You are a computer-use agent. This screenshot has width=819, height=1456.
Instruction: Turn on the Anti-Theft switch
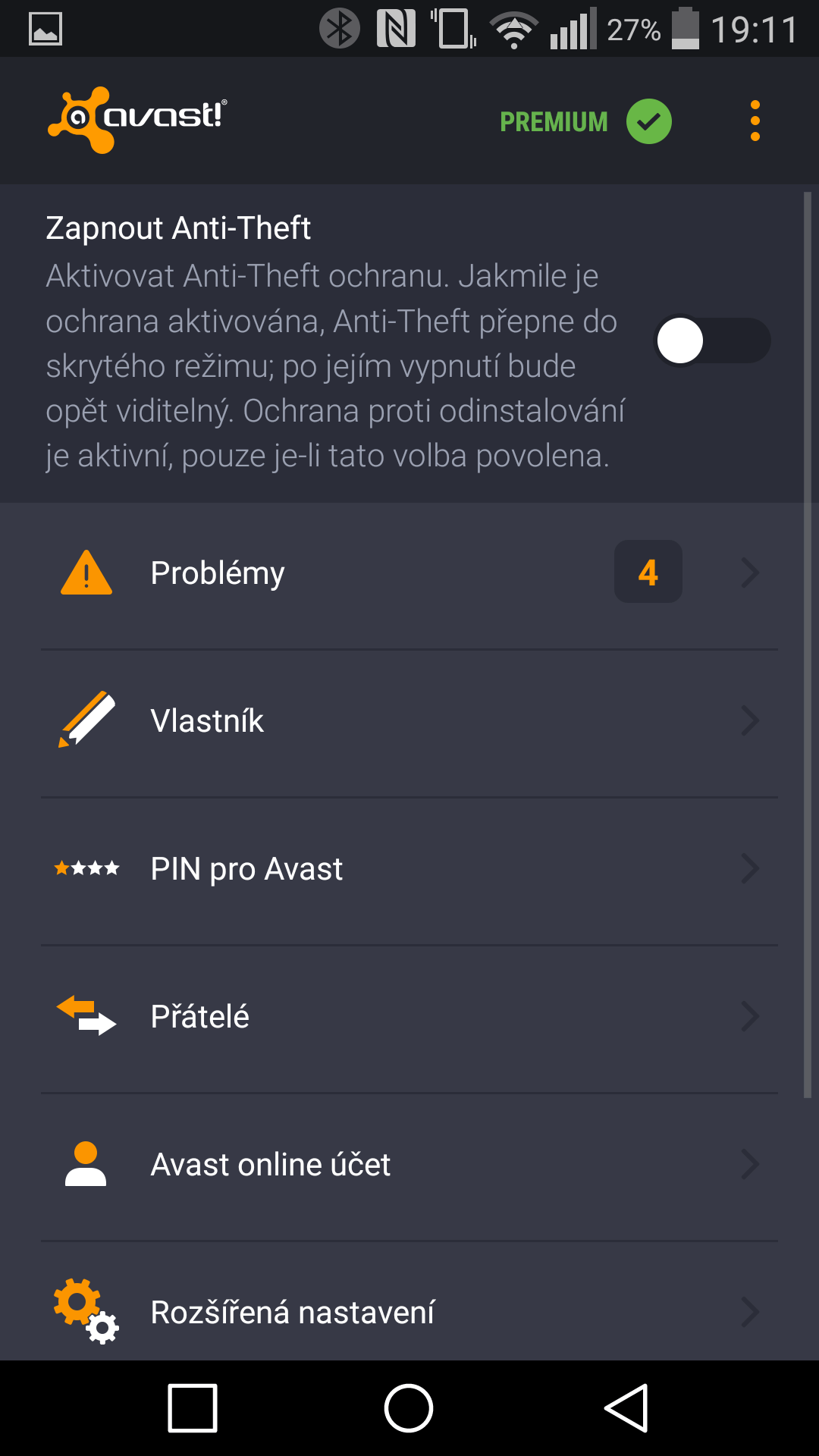(x=712, y=340)
